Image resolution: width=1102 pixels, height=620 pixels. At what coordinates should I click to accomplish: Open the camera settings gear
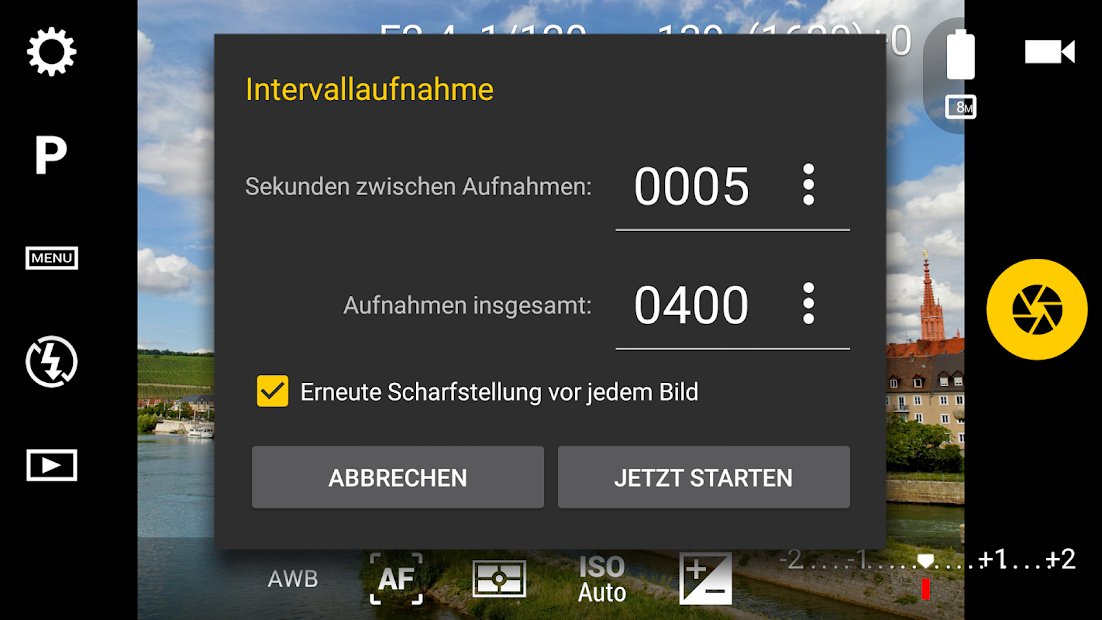click(51, 53)
